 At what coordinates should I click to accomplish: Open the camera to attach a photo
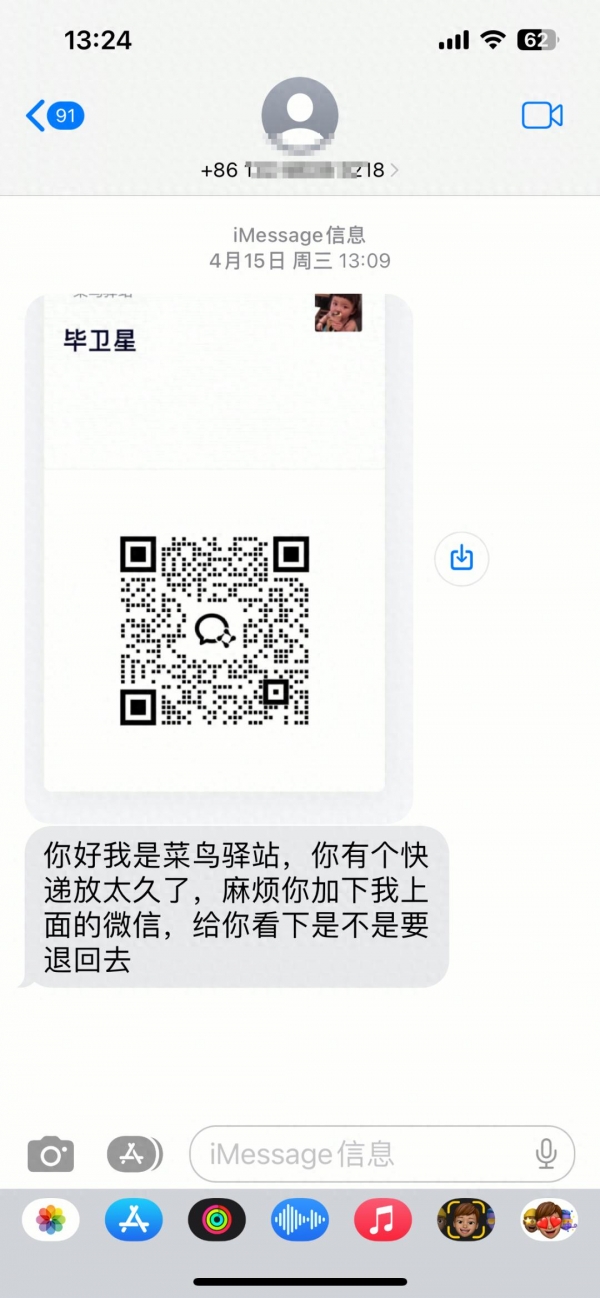[50, 1154]
